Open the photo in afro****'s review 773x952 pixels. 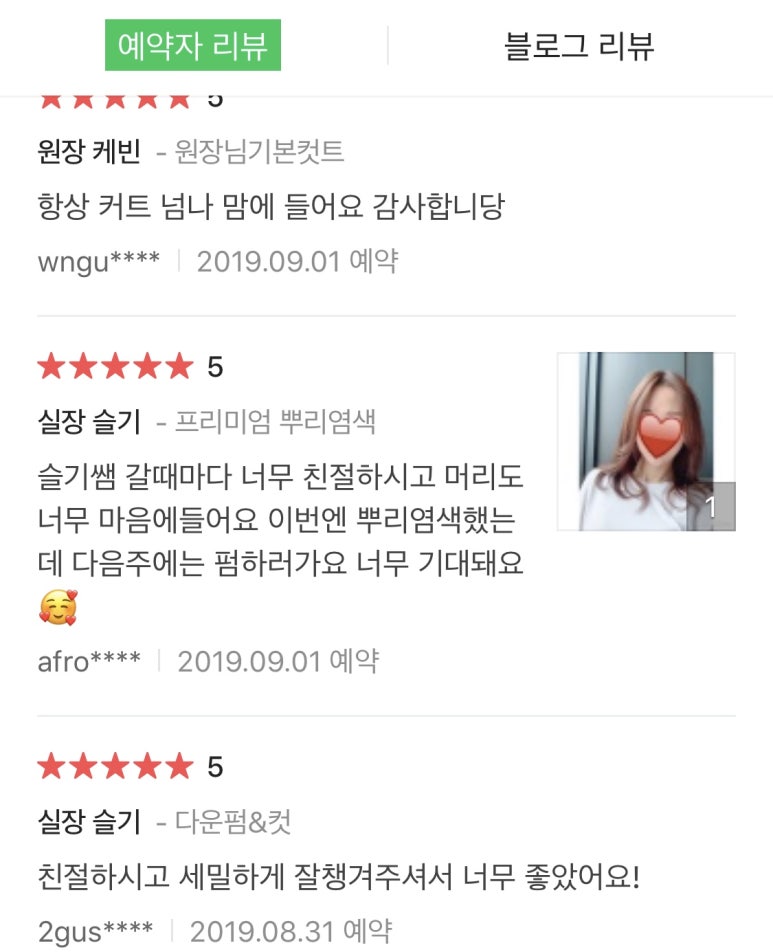pos(645,441)
